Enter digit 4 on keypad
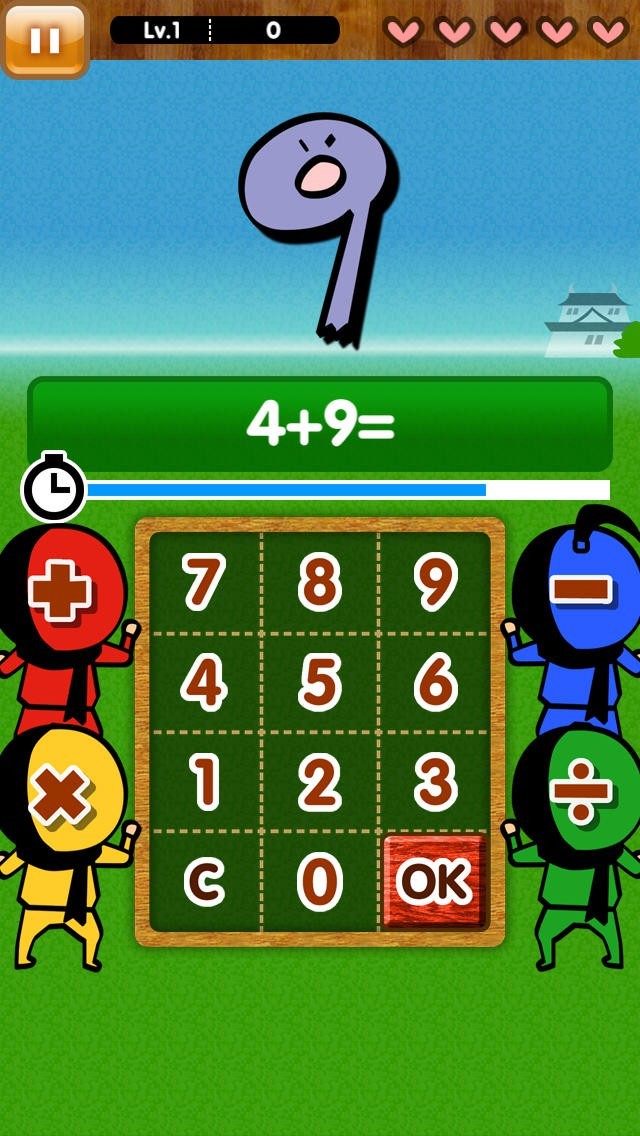 coord(205,682)
